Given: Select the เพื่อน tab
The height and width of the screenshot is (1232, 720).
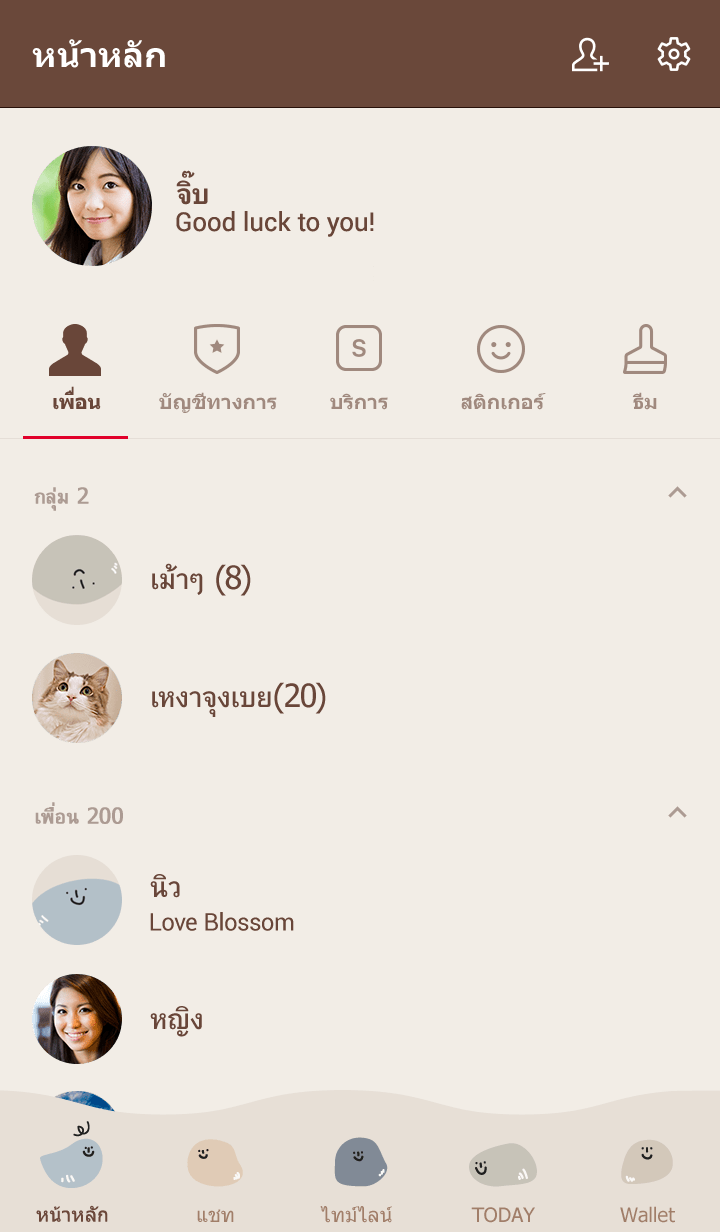Looking at the screenshot, I should [x=76, y=370].
